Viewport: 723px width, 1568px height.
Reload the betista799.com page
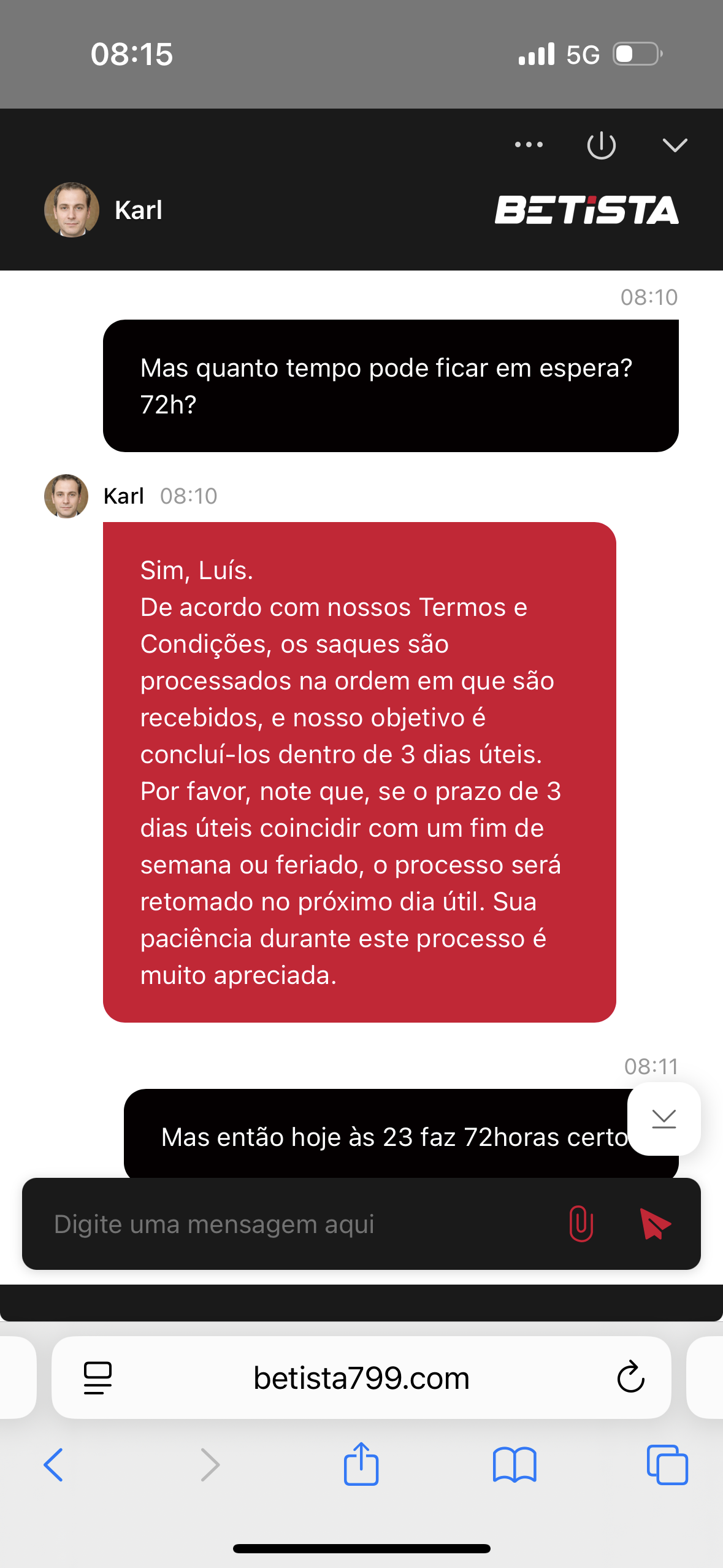click(x=630, y=1378)
